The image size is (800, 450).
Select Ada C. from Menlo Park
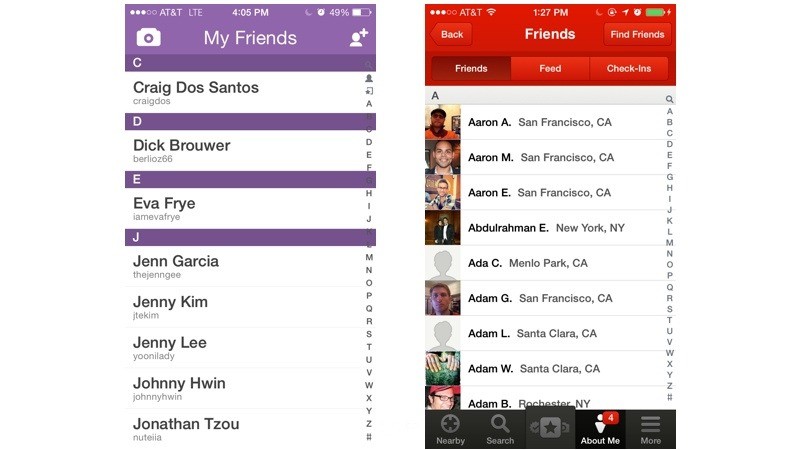click(x=528, y=263)
